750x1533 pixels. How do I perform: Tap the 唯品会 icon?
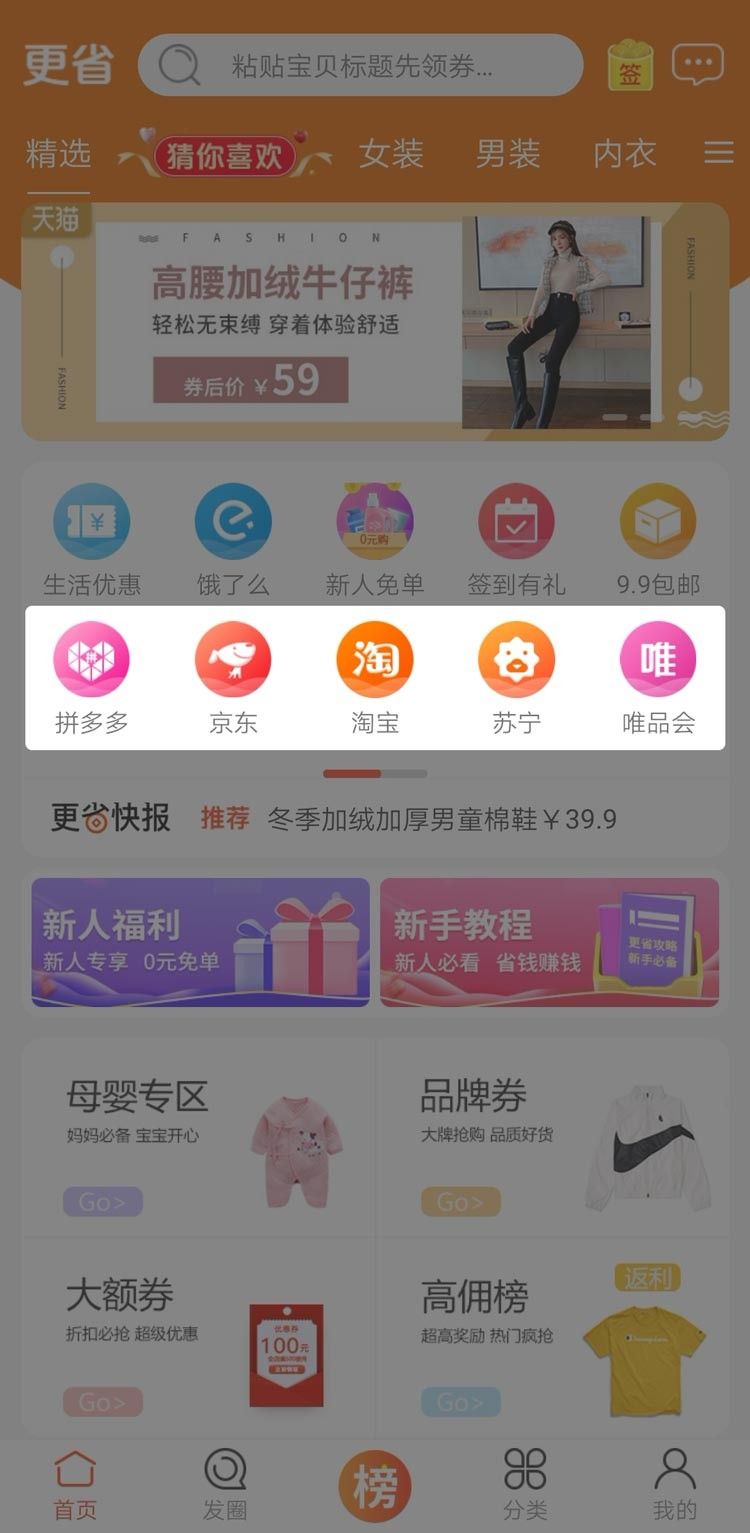click(x=658, y=658)
